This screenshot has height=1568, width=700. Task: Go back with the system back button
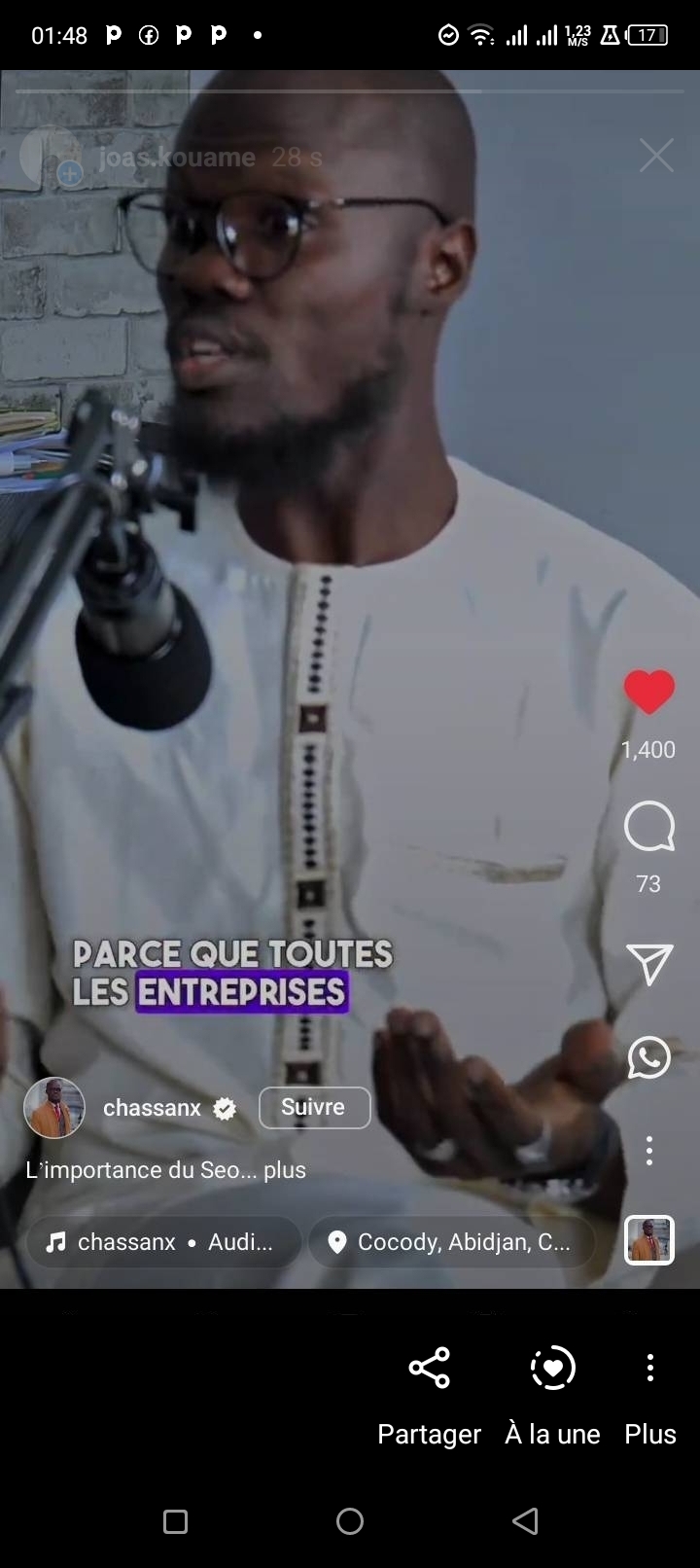[525, 1521]
